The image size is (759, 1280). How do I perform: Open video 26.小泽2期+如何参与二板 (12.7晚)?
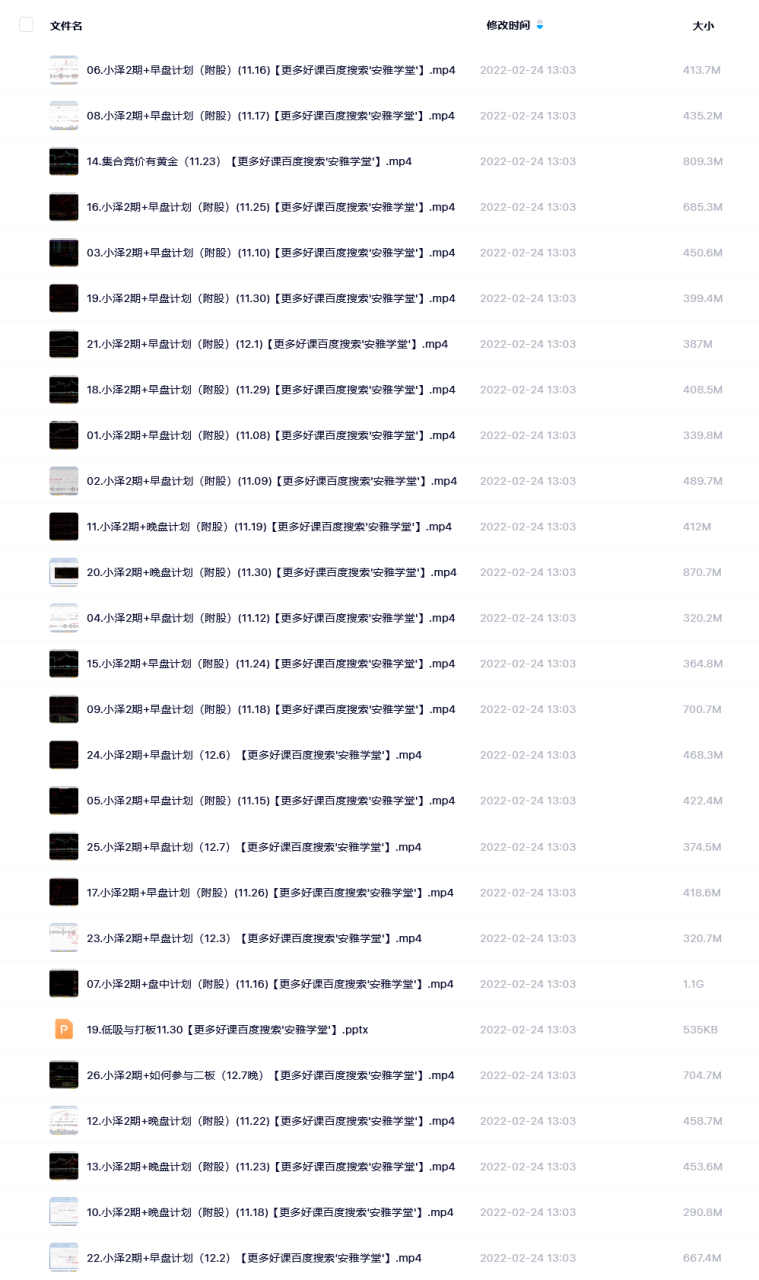coord(270,1075)
